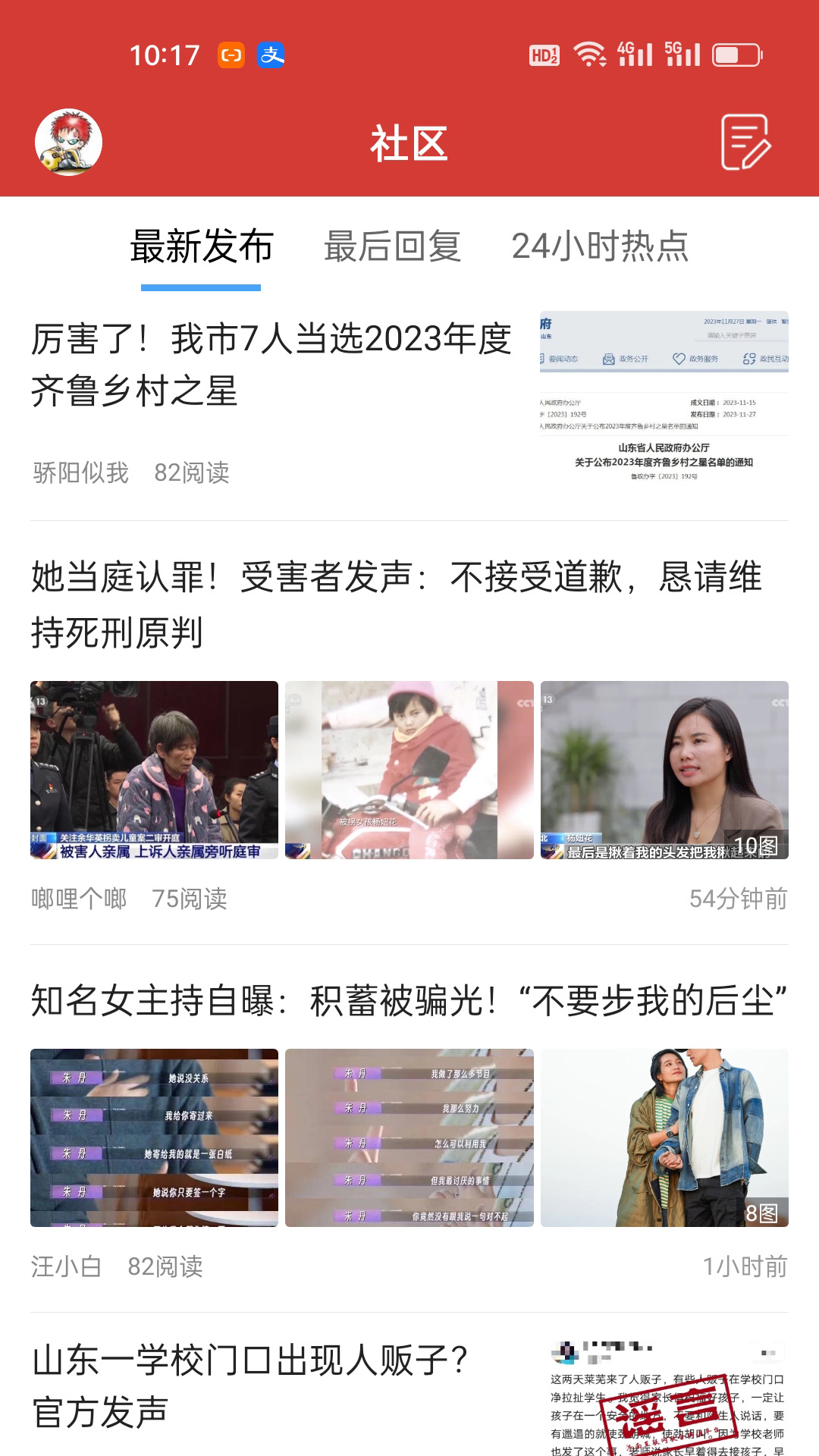Compose a new community post

[x=745, y=143]
